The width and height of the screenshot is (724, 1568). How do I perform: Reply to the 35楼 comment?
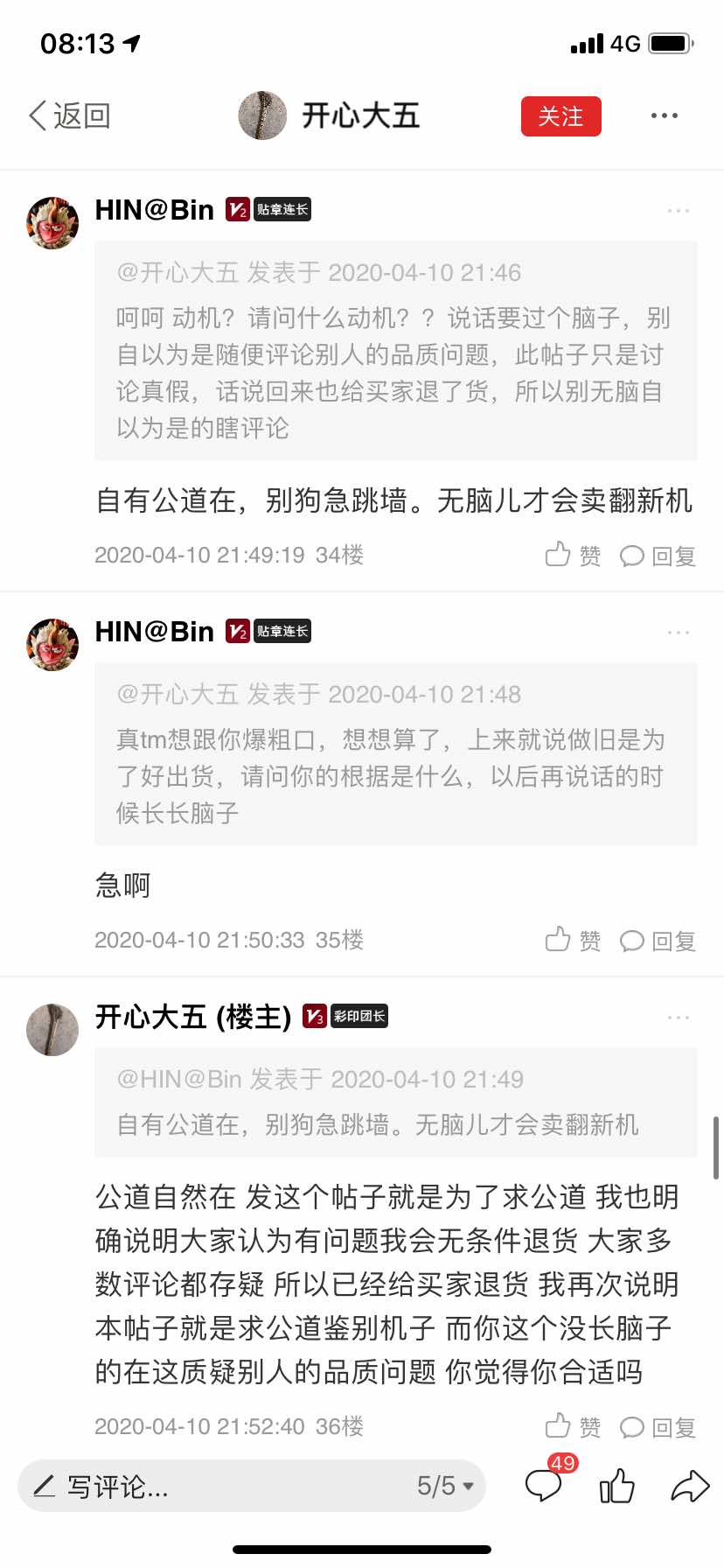point(658,941)
